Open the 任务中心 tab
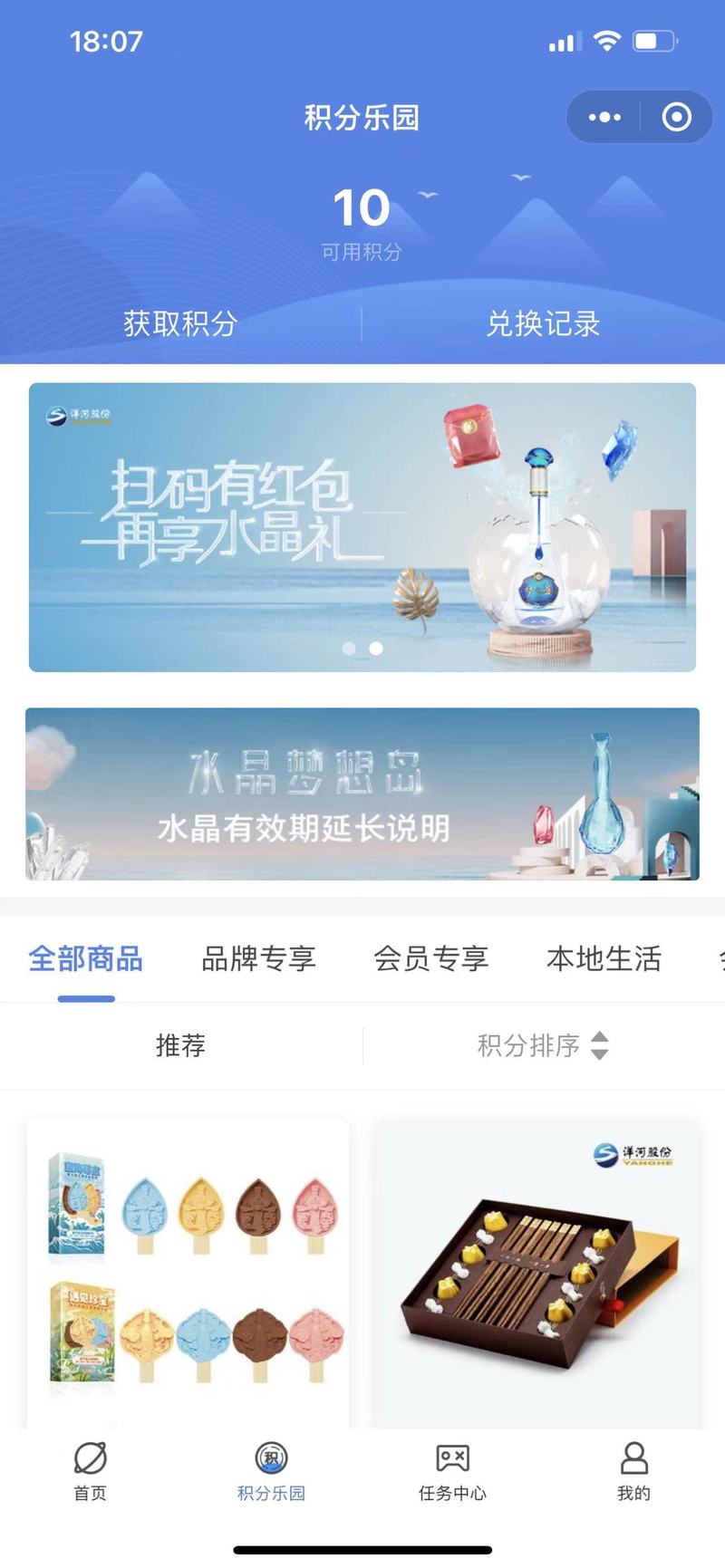The image size is (725, 1568). click(x=452, y=1472)
